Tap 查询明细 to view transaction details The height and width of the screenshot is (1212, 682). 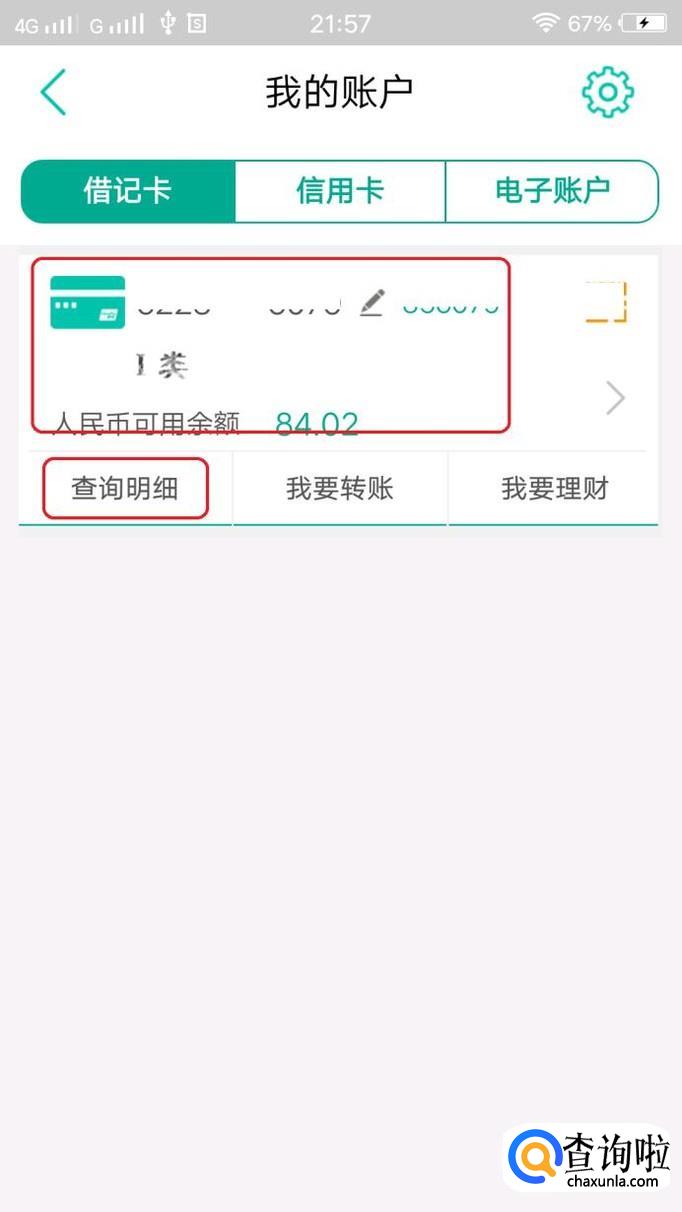pyautogui.click(x=125, y=488)
